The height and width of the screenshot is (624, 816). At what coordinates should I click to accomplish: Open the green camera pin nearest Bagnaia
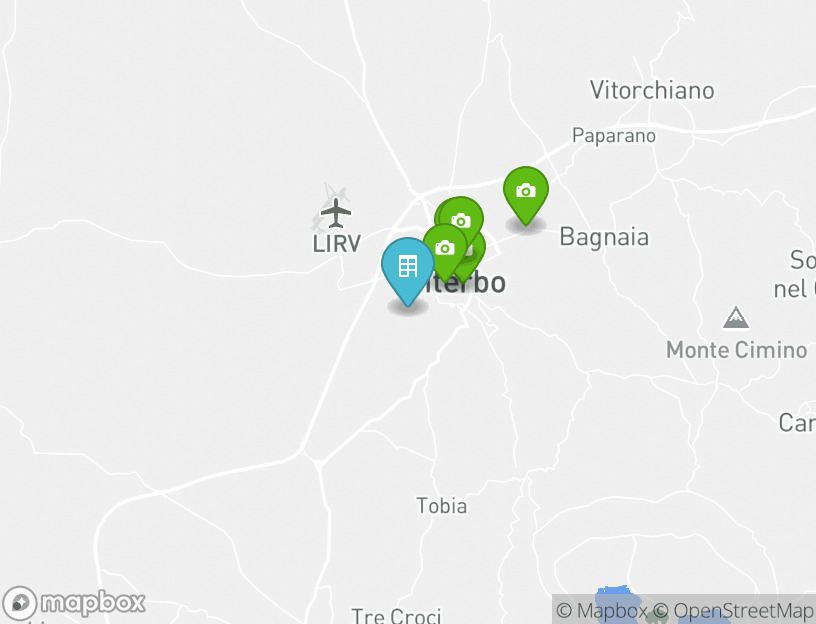[525, 191]
